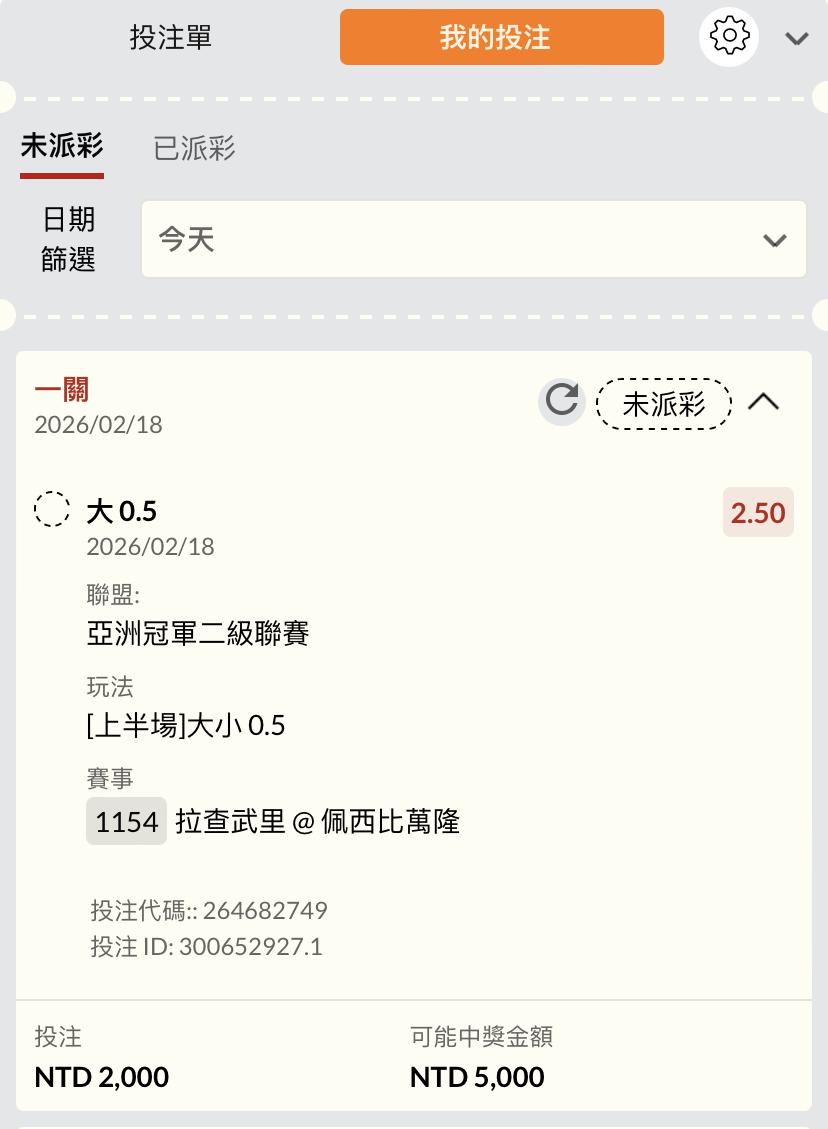Show the 未派彩 bets list
Screen dimensions: 828x1129
[62, 147]
